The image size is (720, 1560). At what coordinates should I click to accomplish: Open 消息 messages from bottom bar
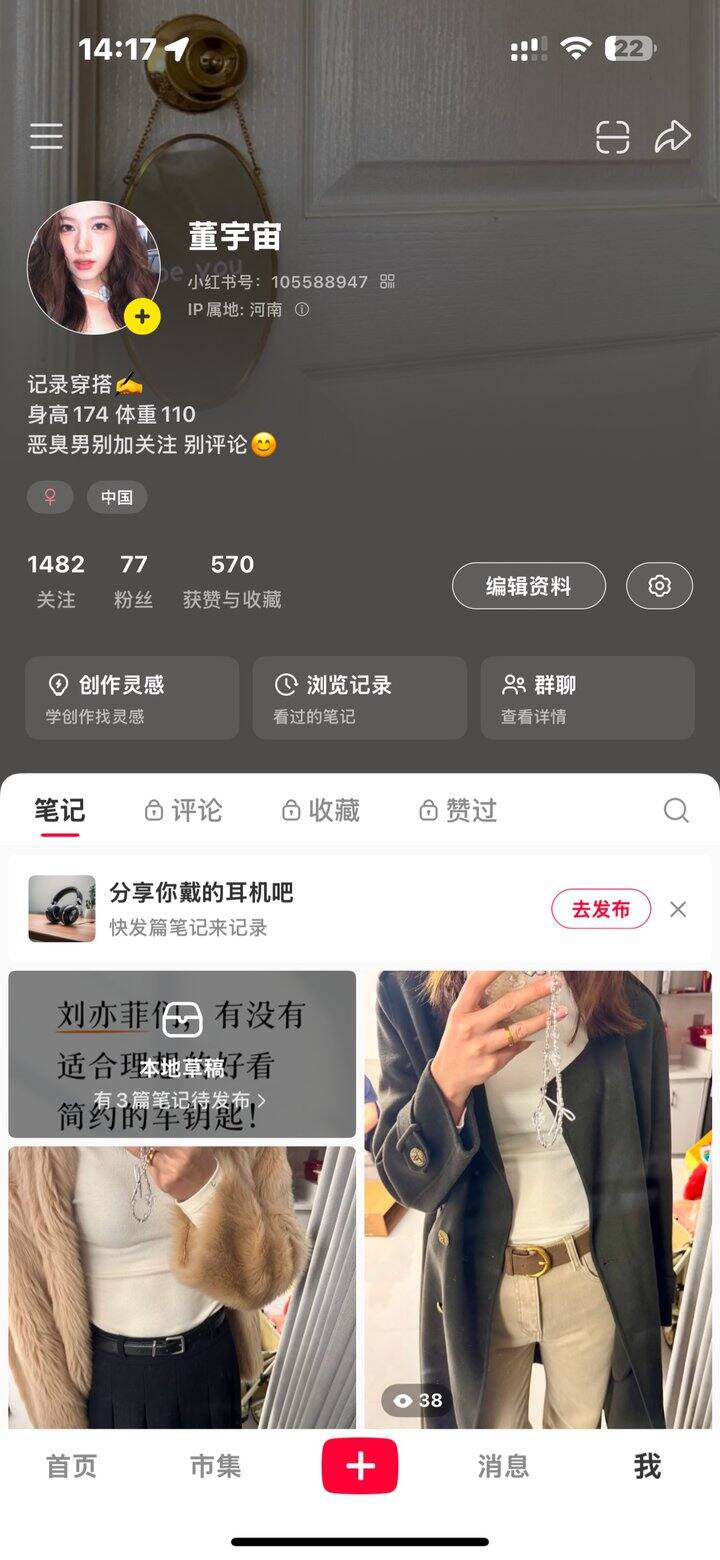(x=505, y=1465)
